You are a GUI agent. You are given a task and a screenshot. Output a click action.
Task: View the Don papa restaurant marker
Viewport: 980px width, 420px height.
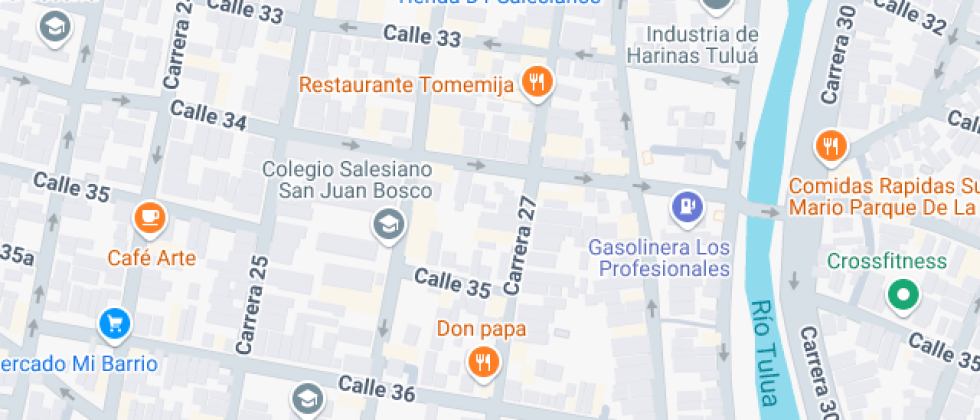click(x=484, y=362)
